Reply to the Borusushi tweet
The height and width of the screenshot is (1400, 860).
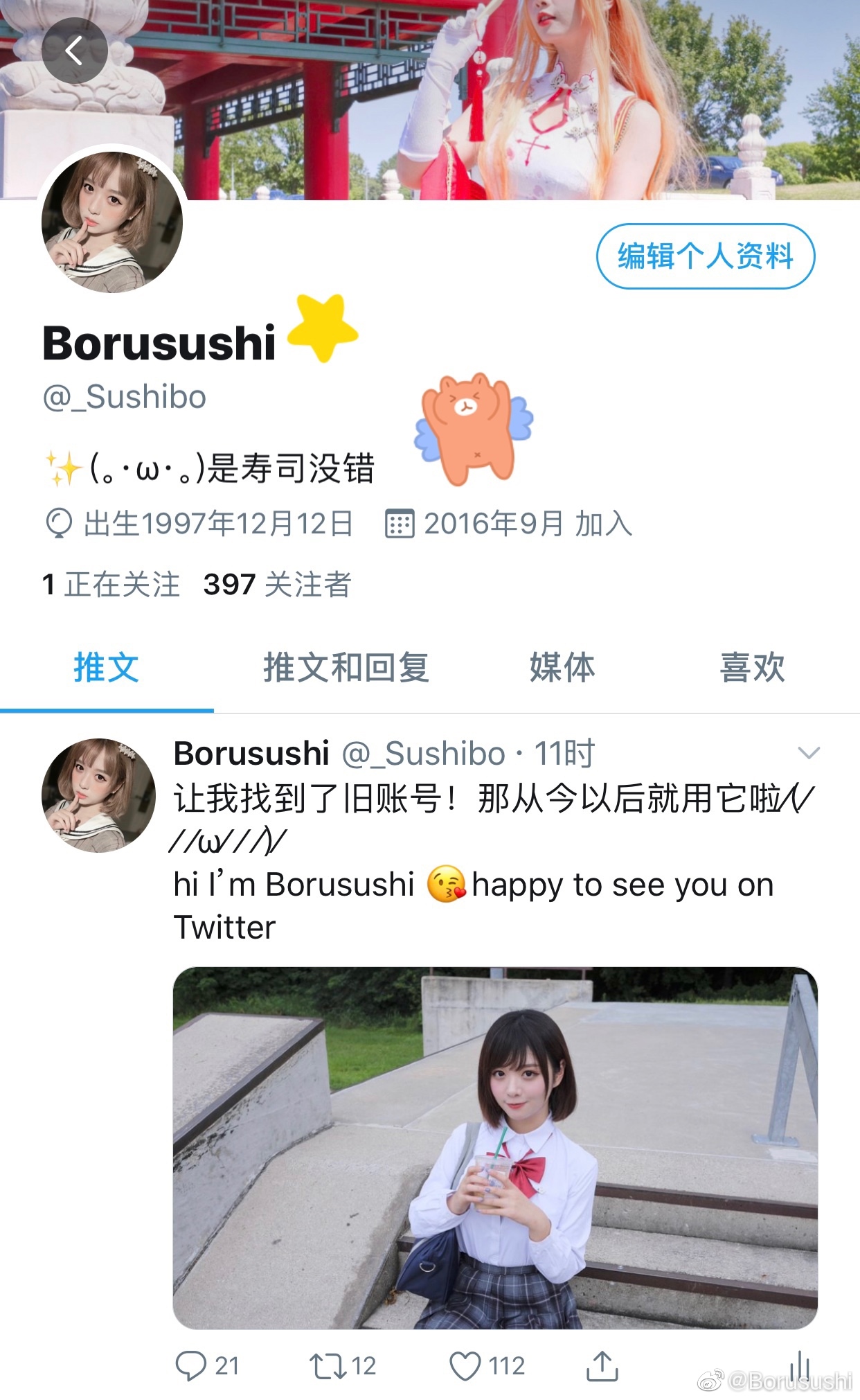click(191, 1366)
